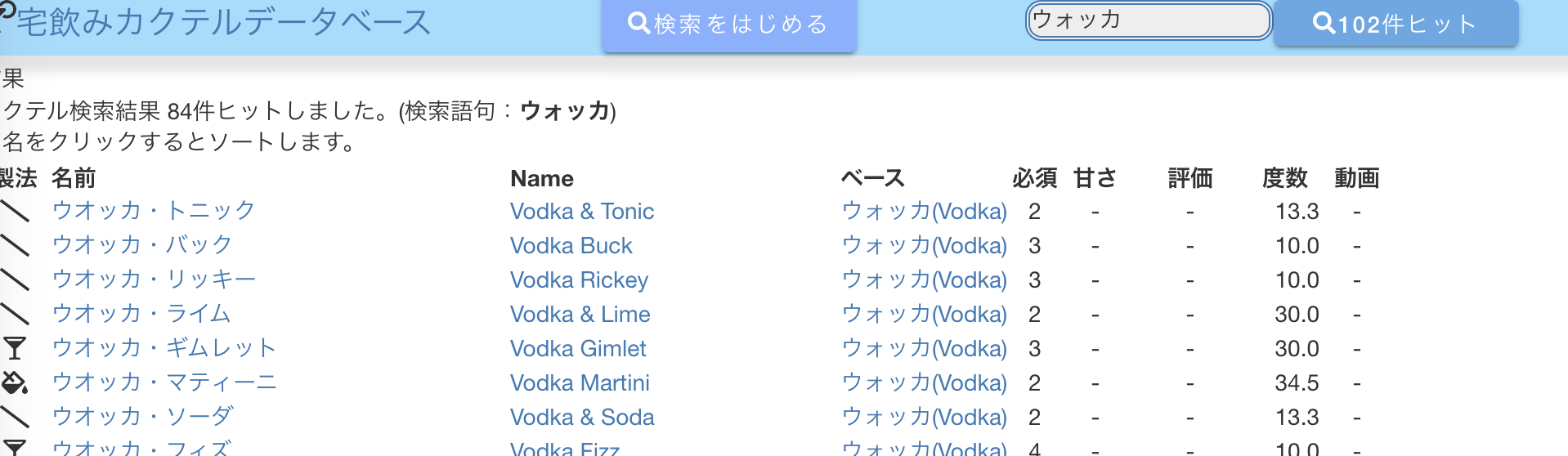Open the ウオッカ・トニック cocktail

pyautogui.click(x=154, y=211)
